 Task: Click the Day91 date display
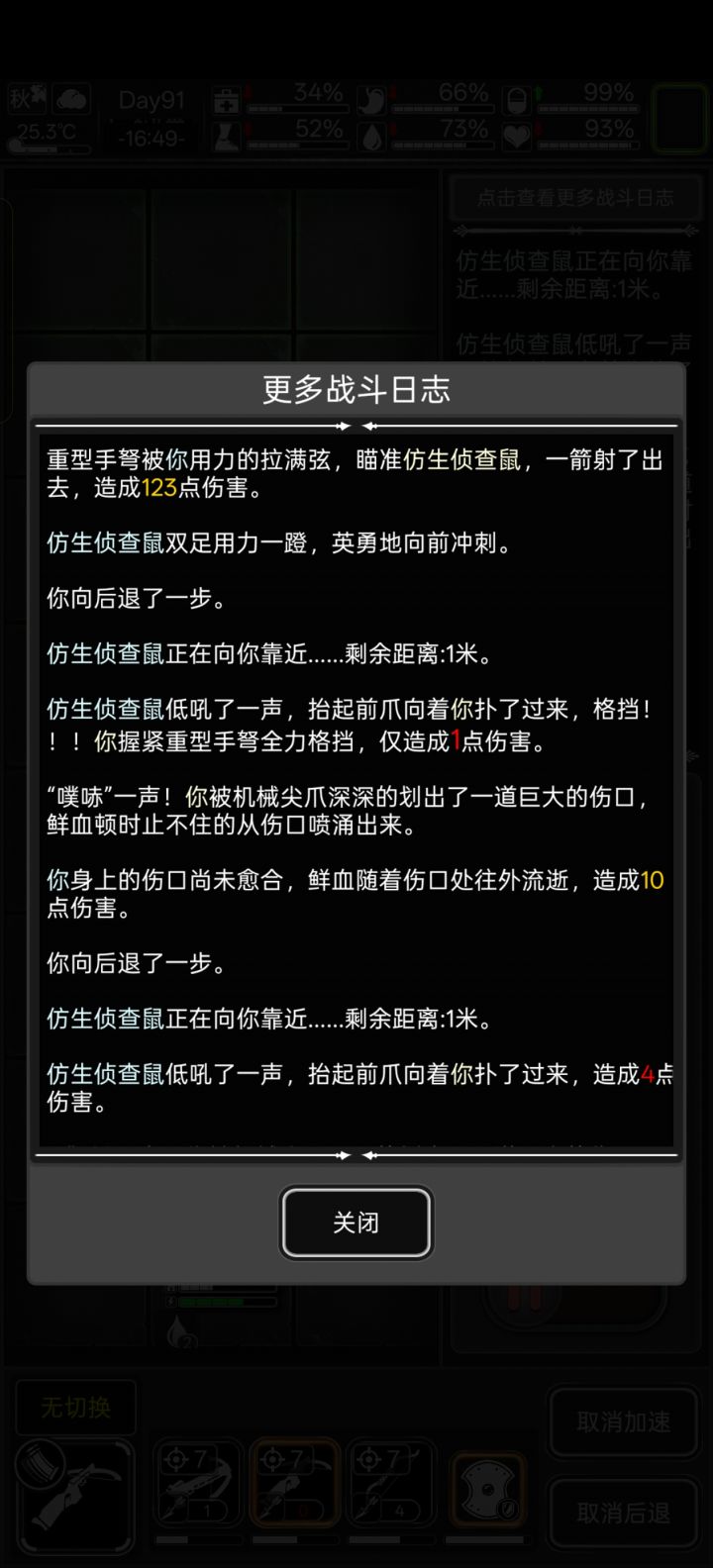[x=151, y=99]
